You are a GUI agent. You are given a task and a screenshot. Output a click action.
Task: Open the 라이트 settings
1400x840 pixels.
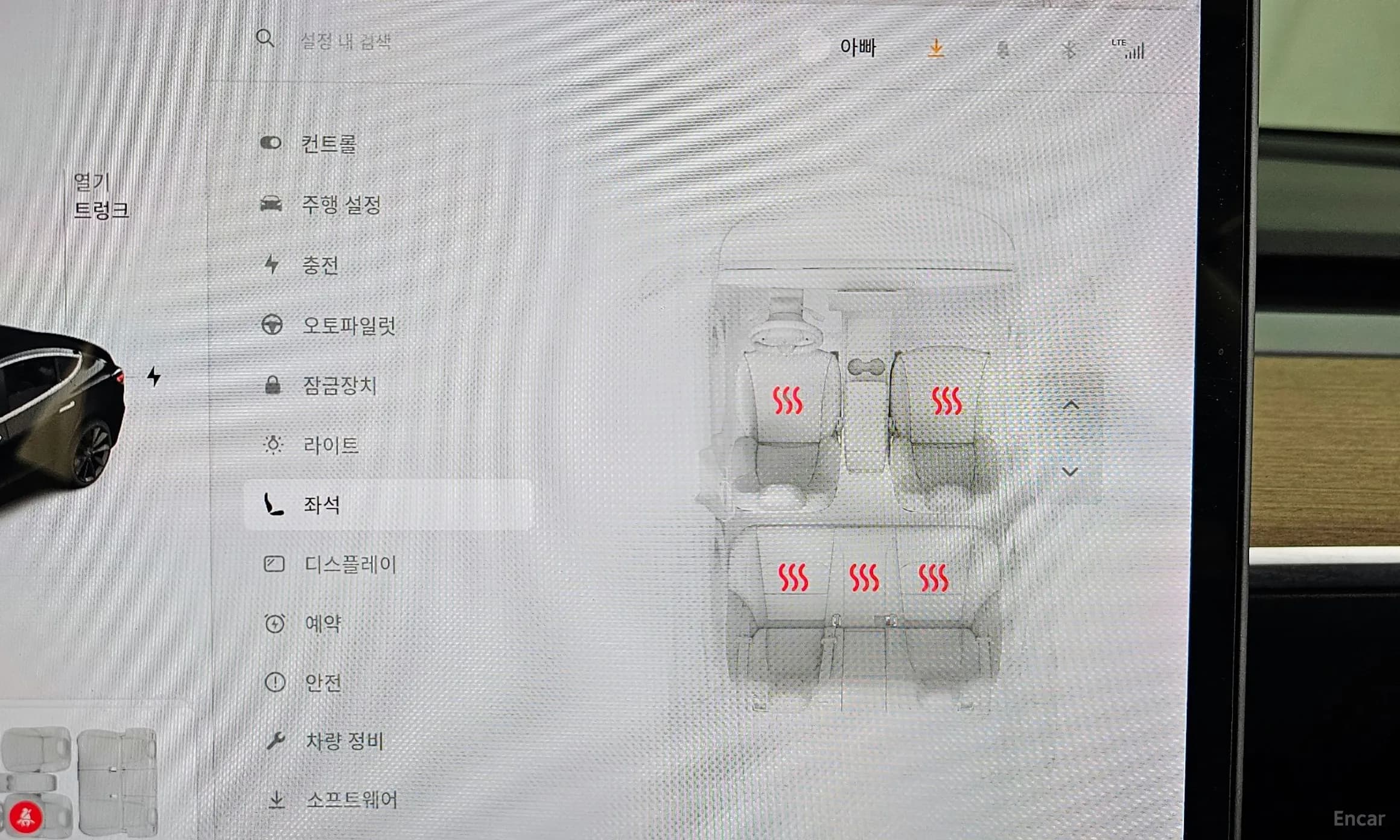click(331, 445)
